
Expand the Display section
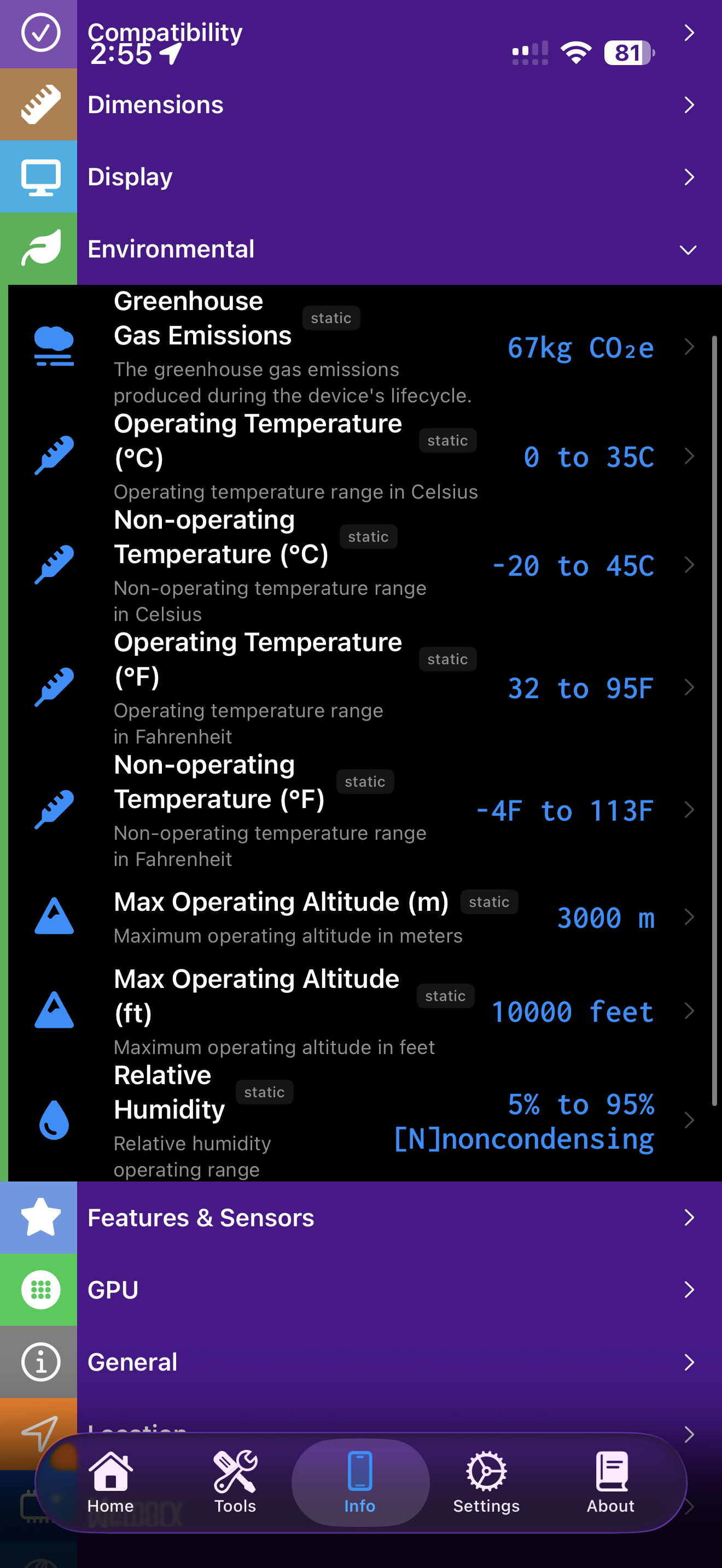(x=689, y=177)
